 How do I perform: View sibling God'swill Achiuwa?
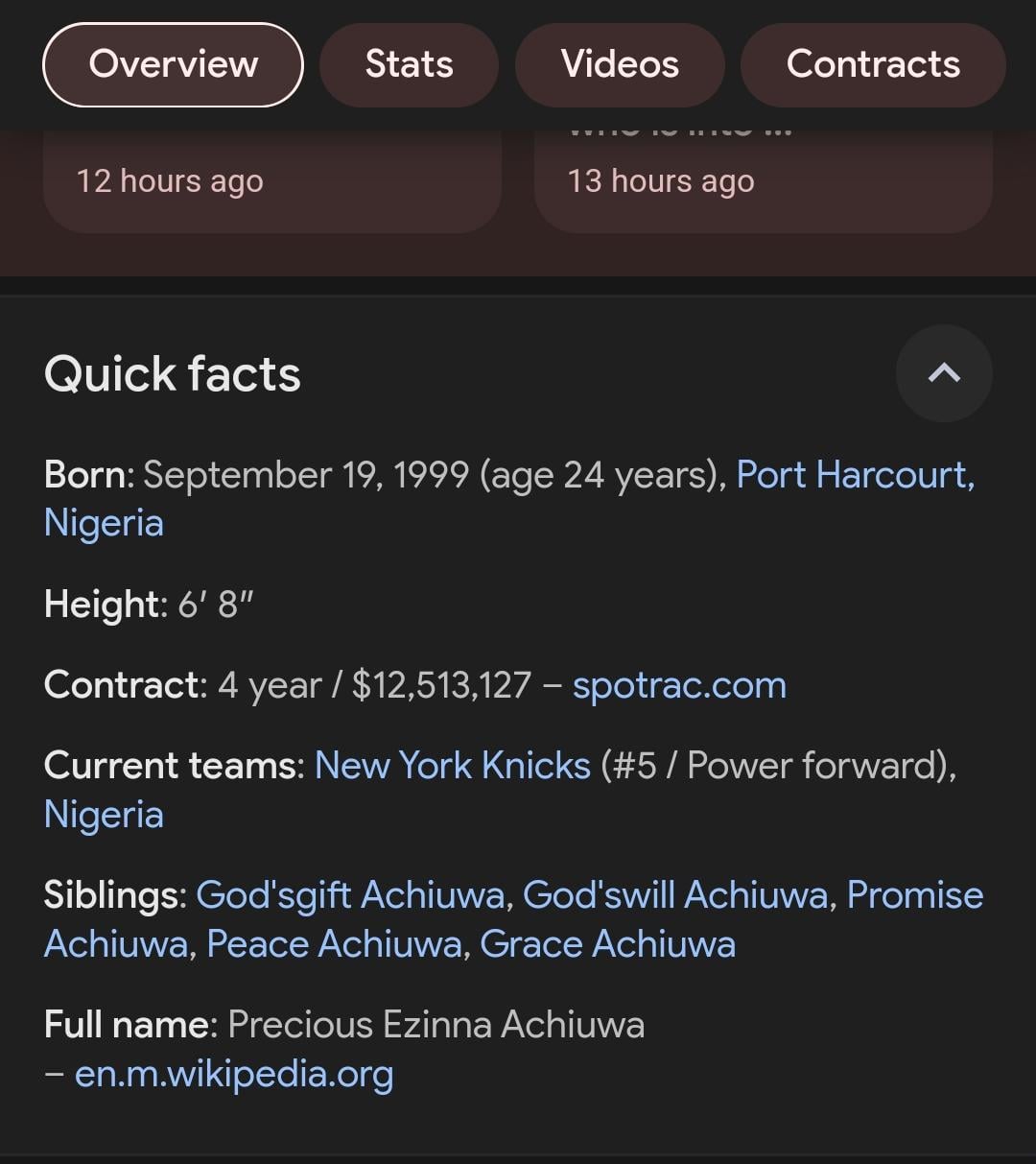coord(674,895)
